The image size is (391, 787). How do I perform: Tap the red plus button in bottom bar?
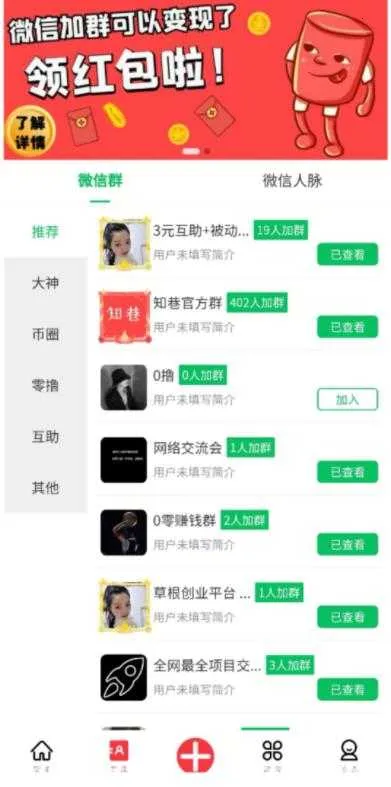[195, 755]
